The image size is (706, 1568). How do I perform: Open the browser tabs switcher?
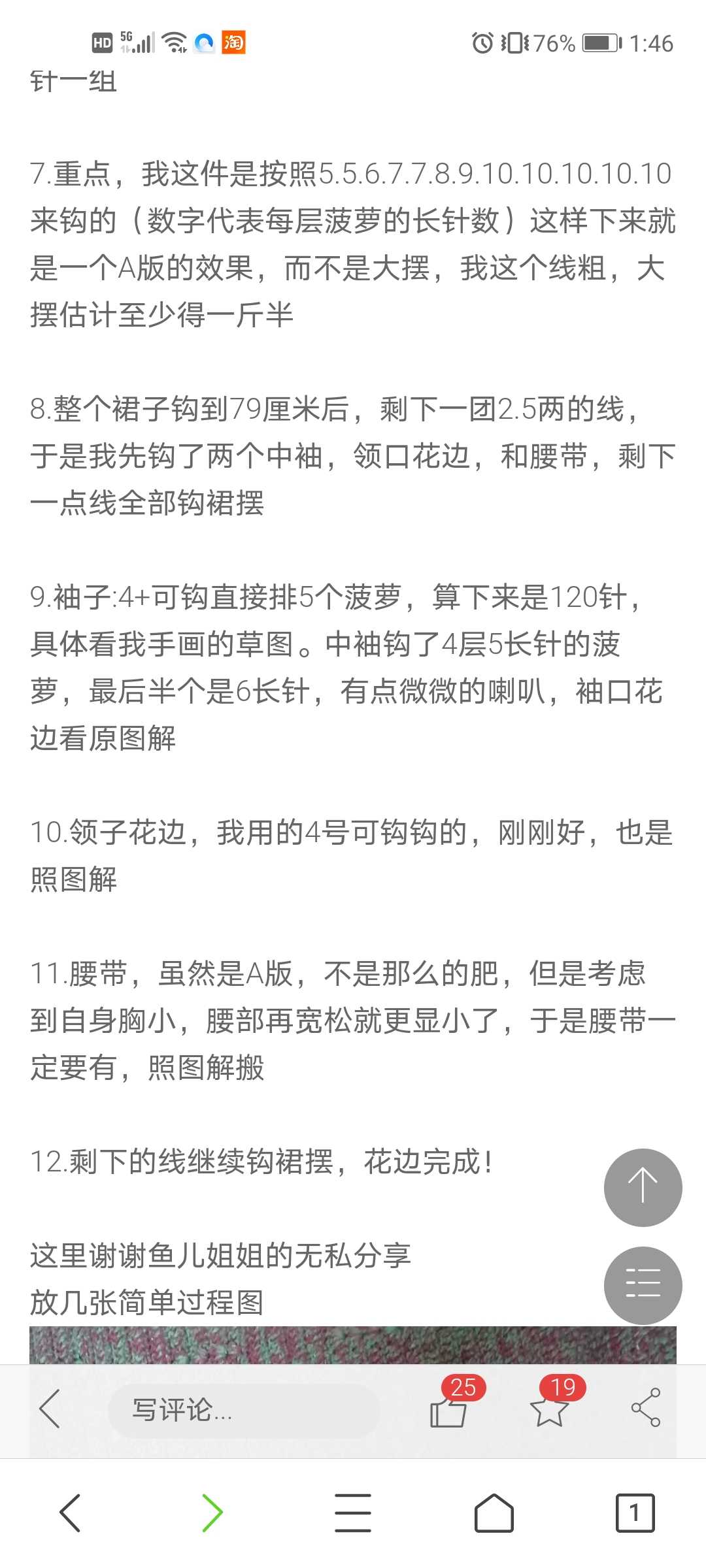[635, 1512]
